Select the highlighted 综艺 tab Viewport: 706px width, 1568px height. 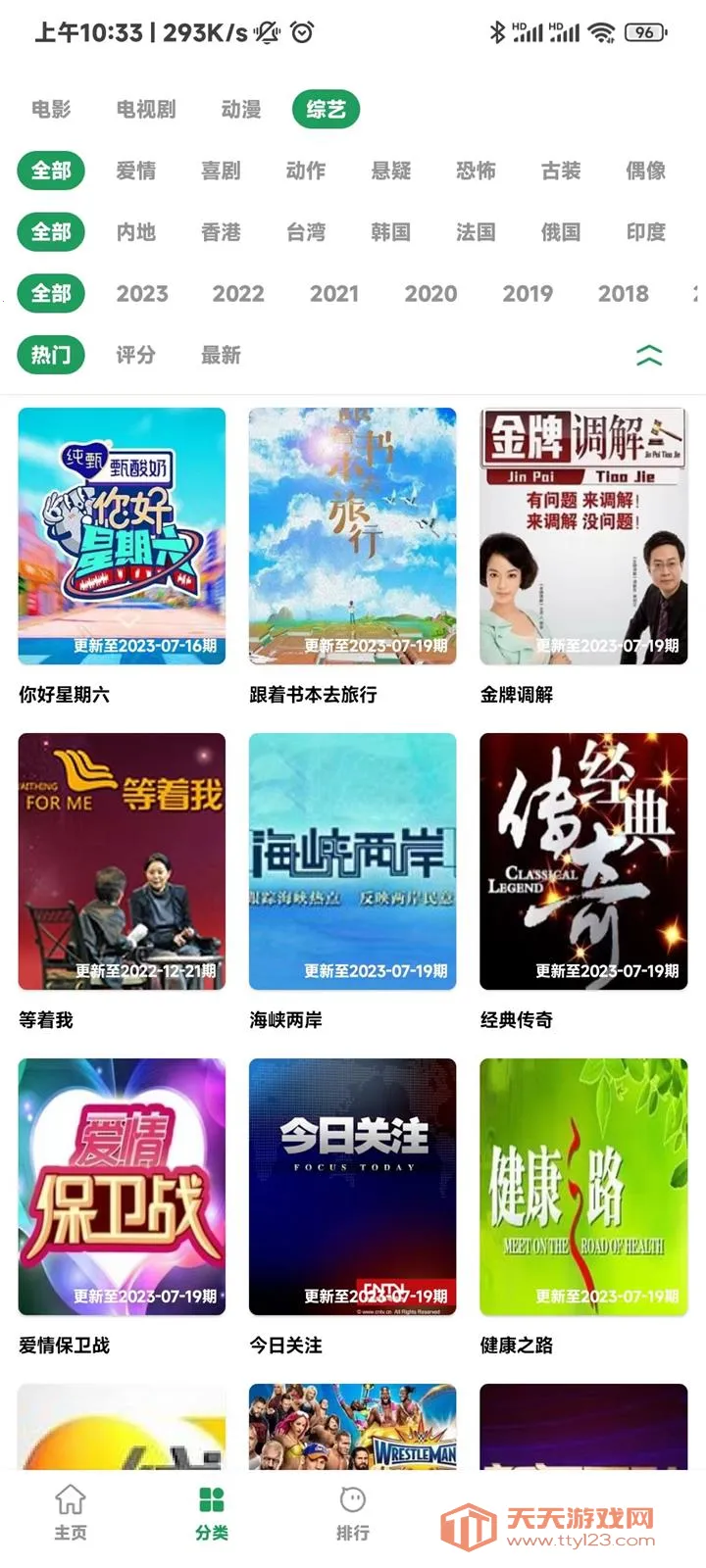pyautogui.click(x=325, y=109)
